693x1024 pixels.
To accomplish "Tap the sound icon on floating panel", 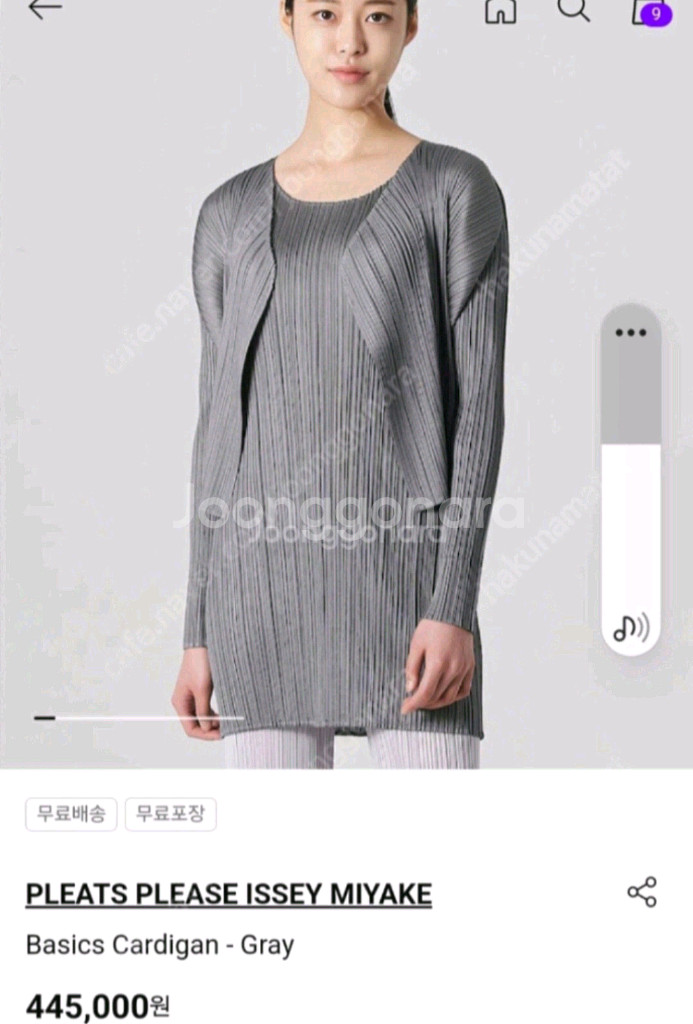I will pyautogui.click(x=631, y=627).
